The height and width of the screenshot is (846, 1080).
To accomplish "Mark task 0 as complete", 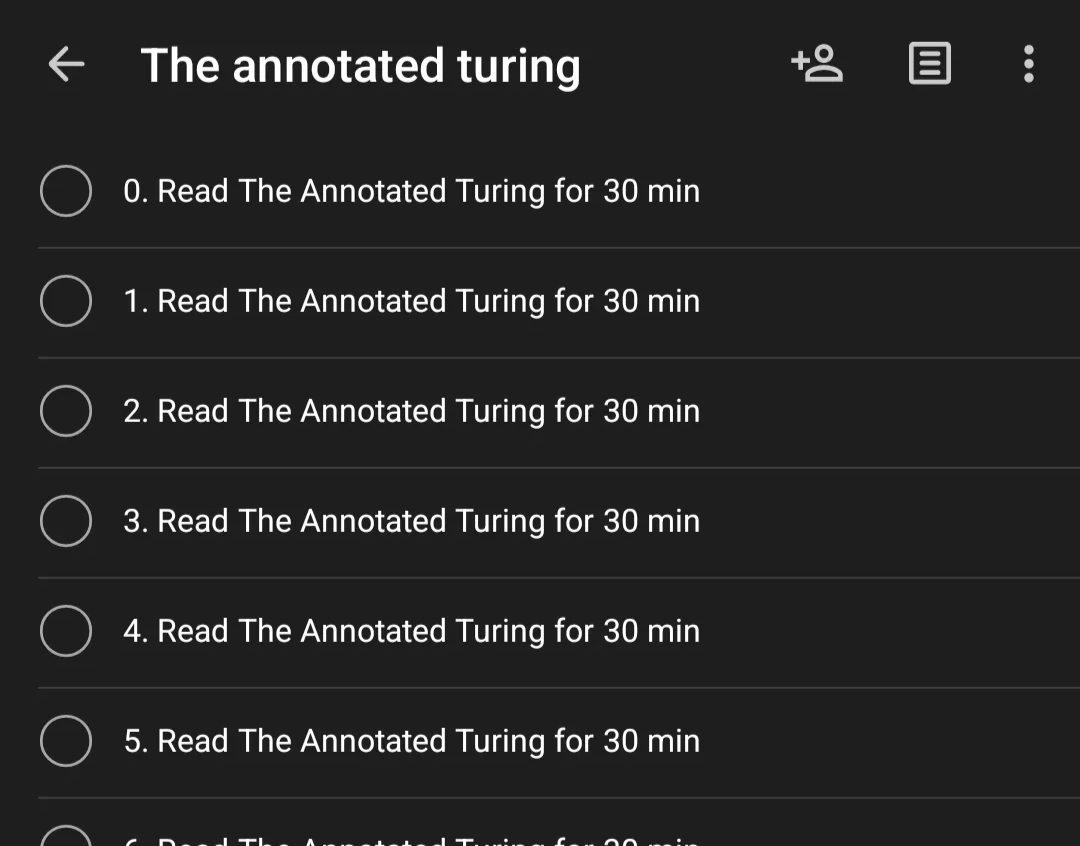I will (x=66, y=191).
